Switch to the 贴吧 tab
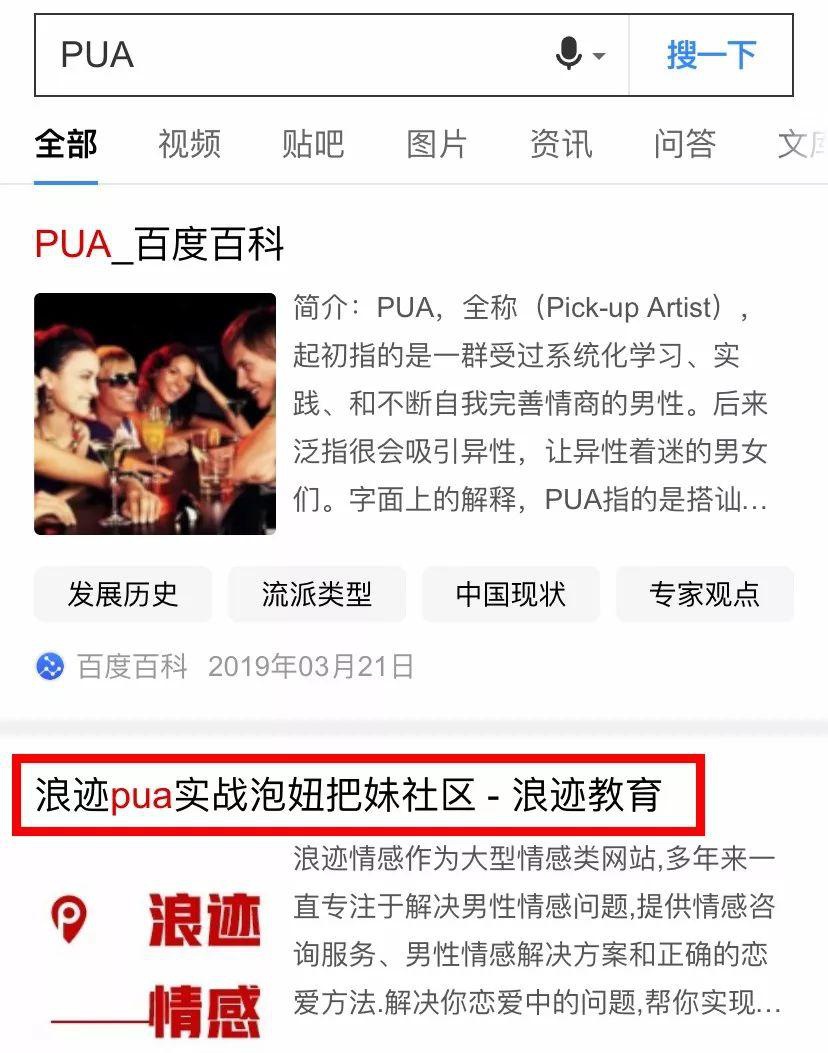Viewport: 828px width, 1053px height. 312,144
